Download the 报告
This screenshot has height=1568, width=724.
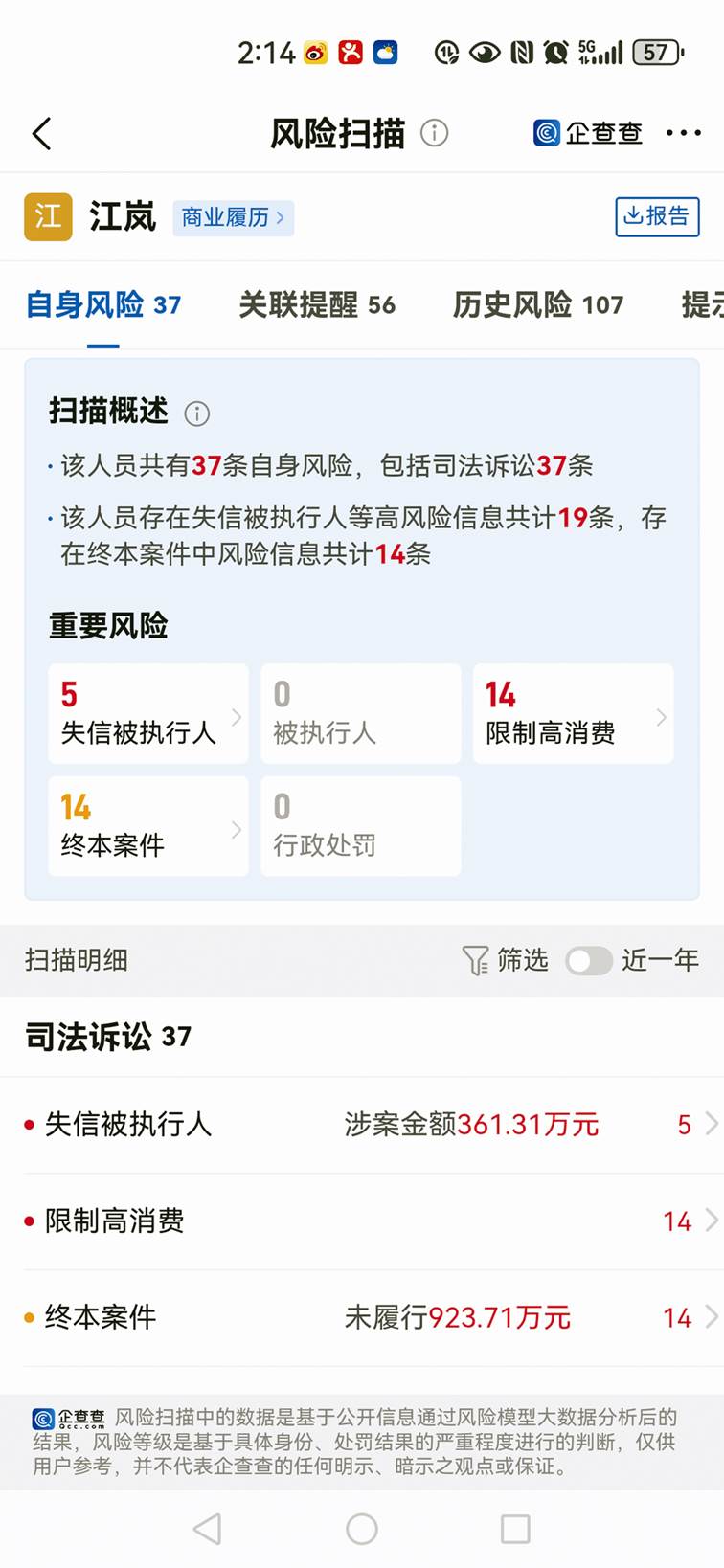point(657,216)
